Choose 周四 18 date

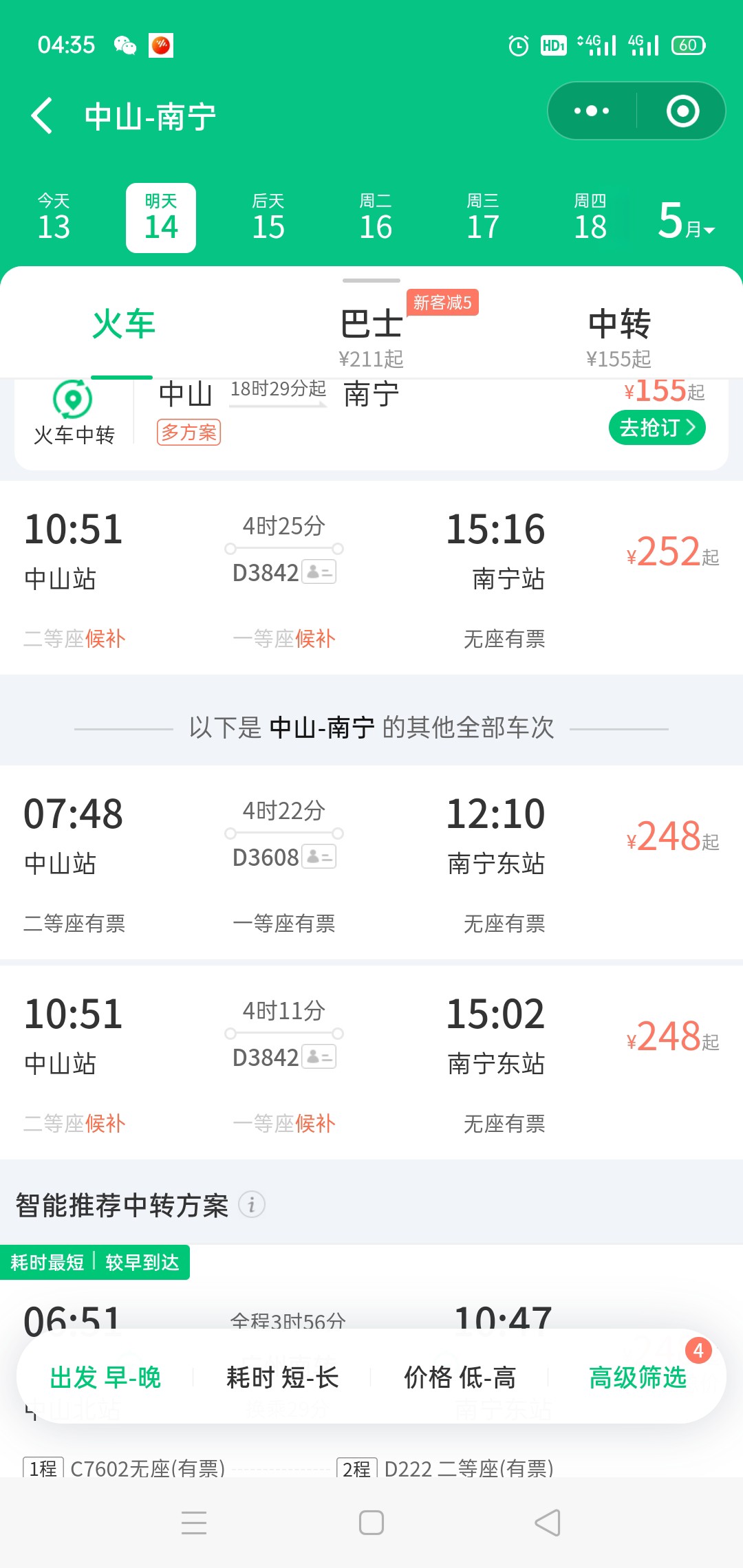[590, 217]
